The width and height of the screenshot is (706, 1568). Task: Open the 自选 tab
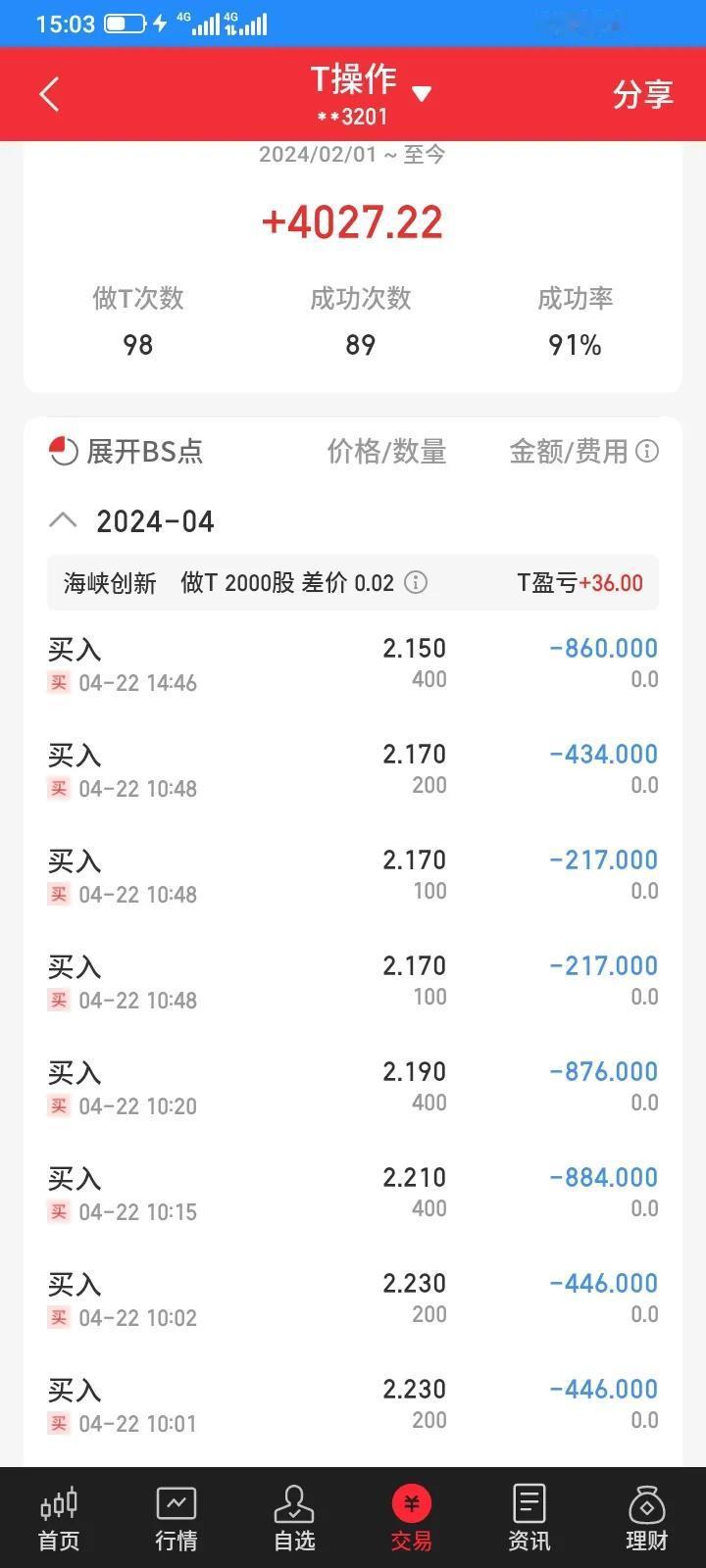(294, 1518)
